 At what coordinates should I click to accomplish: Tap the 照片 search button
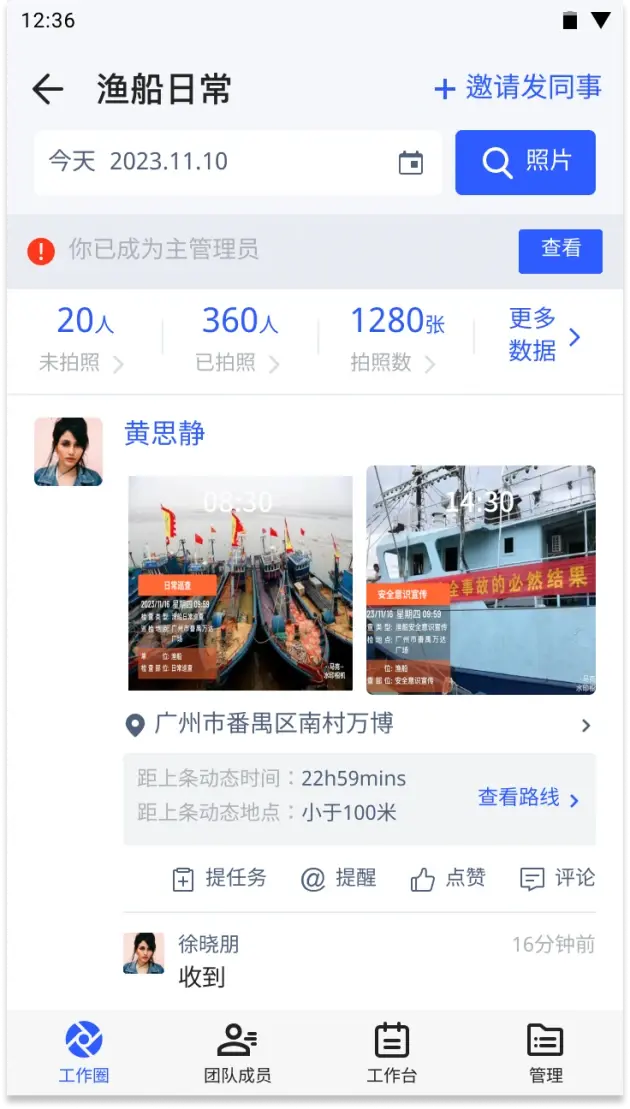click(525, 162)
